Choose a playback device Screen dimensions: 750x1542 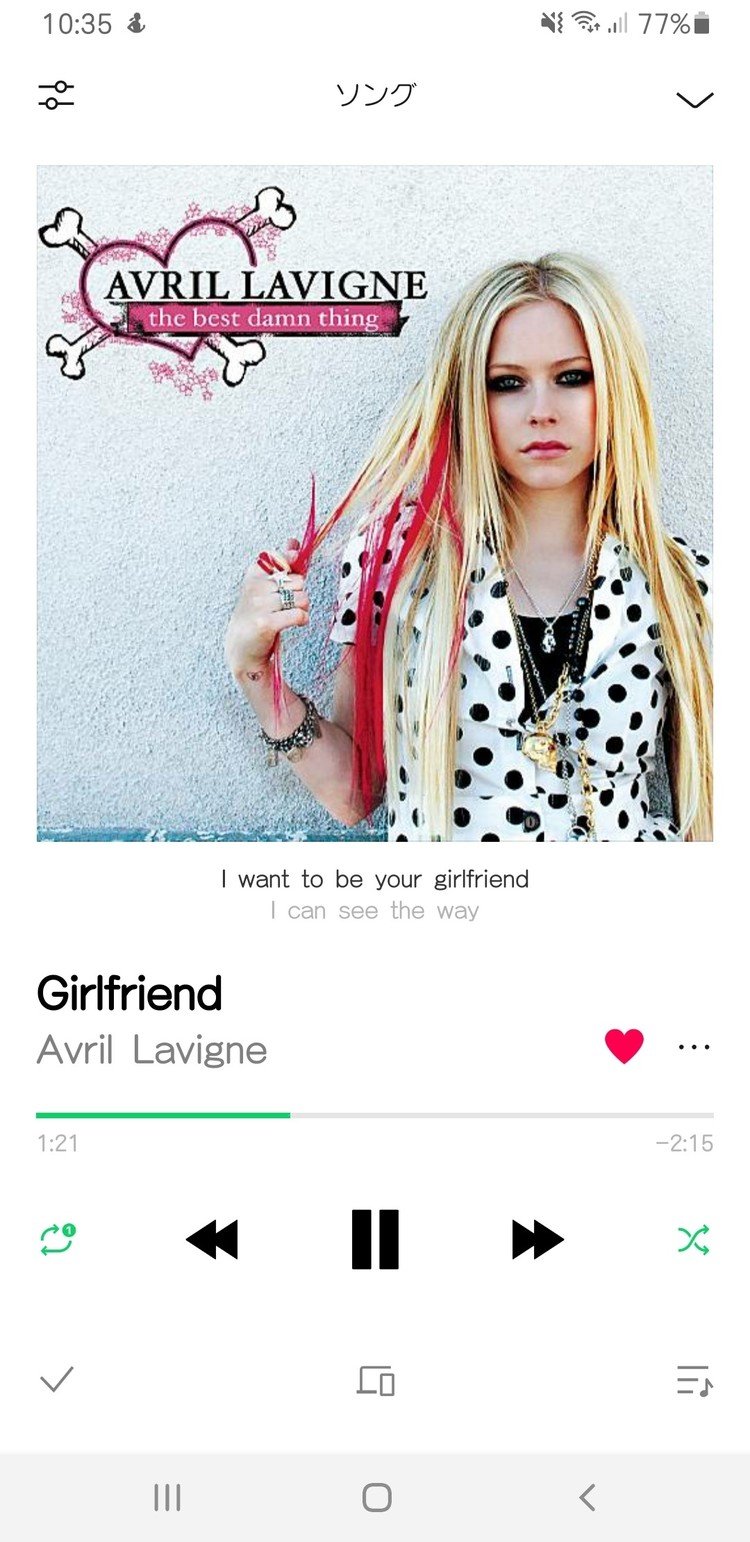point(375,1380)
